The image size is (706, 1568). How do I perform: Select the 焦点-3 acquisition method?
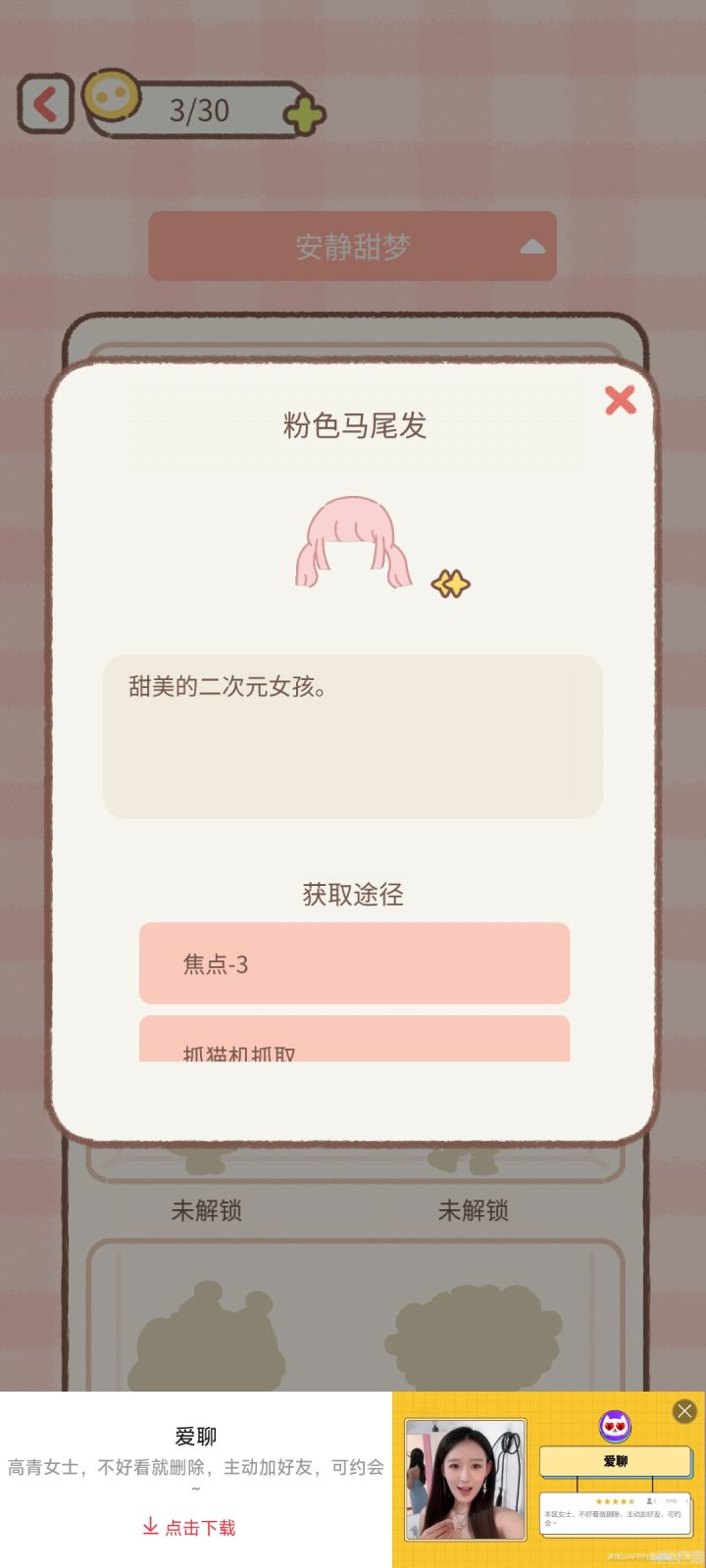[x=353, y=964]
